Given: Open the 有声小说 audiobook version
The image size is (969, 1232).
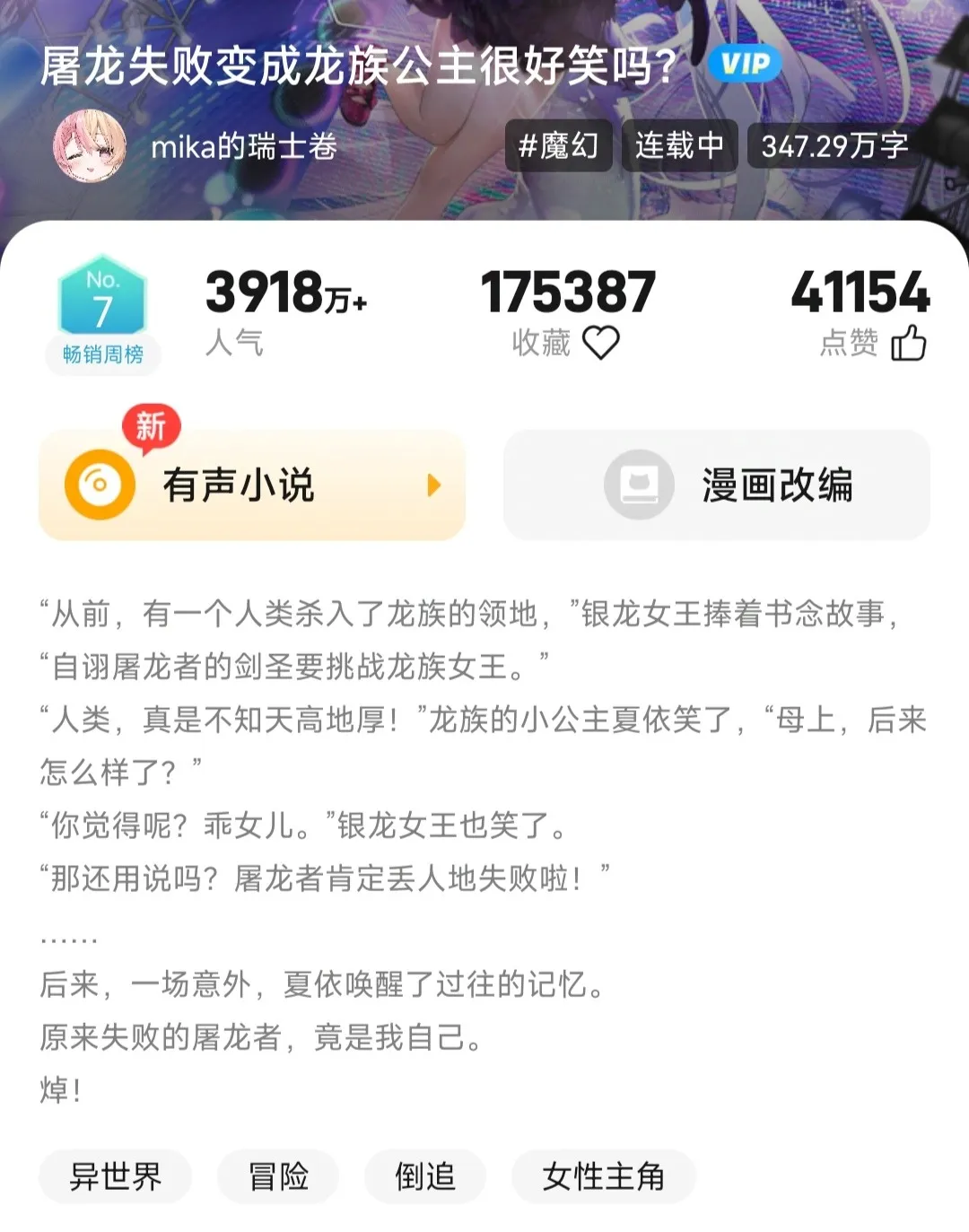Looking at the screenshot, I should 252,485.
